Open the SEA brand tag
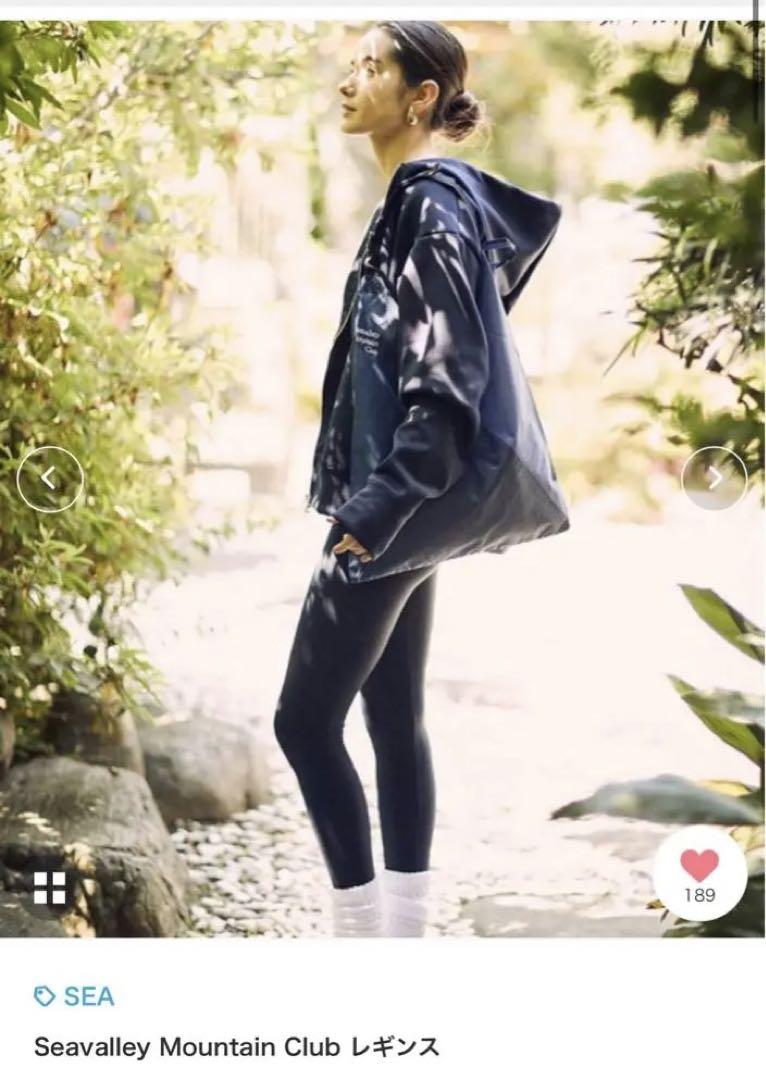Viewport: 766px width, 1080px height. click(75, 996)
